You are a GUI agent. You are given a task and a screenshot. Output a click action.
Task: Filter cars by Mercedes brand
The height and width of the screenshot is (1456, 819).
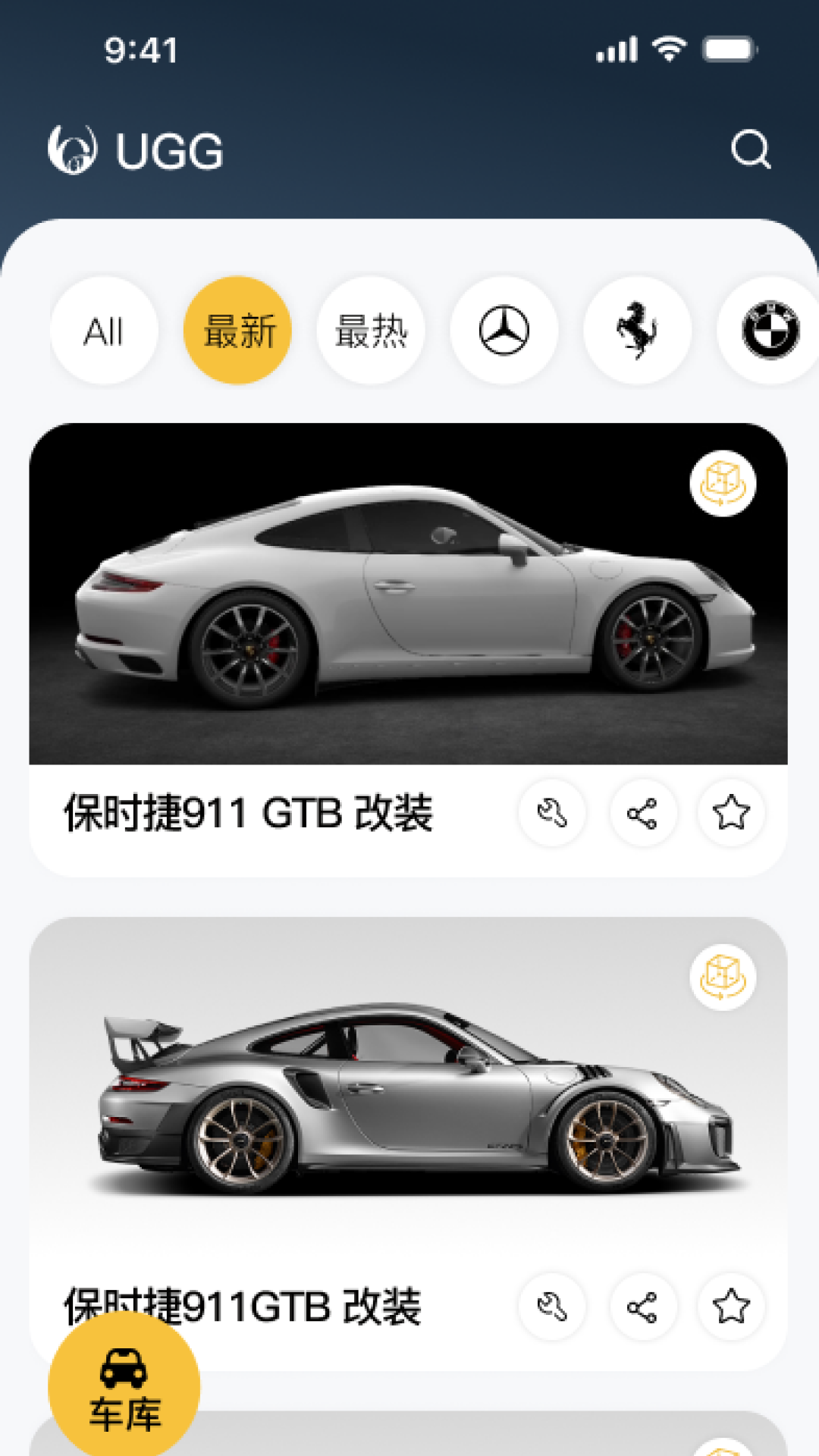point(504,330)
